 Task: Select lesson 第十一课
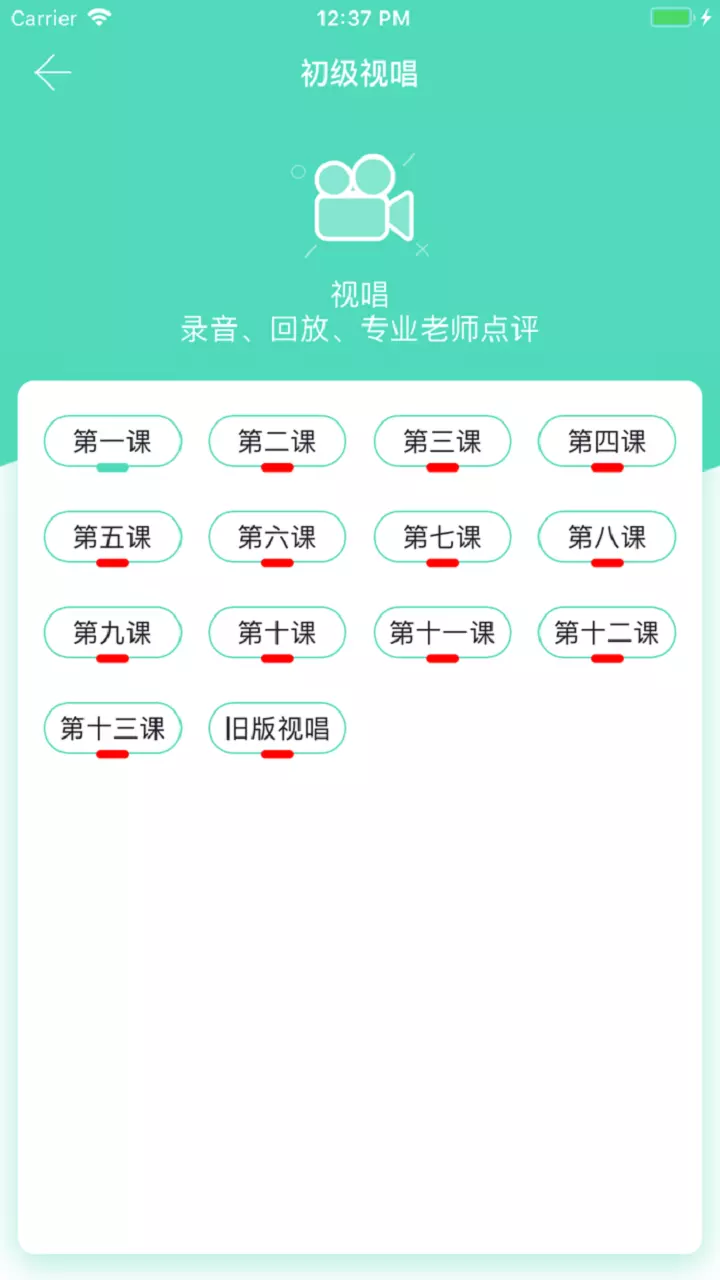[x=442, y=633]
